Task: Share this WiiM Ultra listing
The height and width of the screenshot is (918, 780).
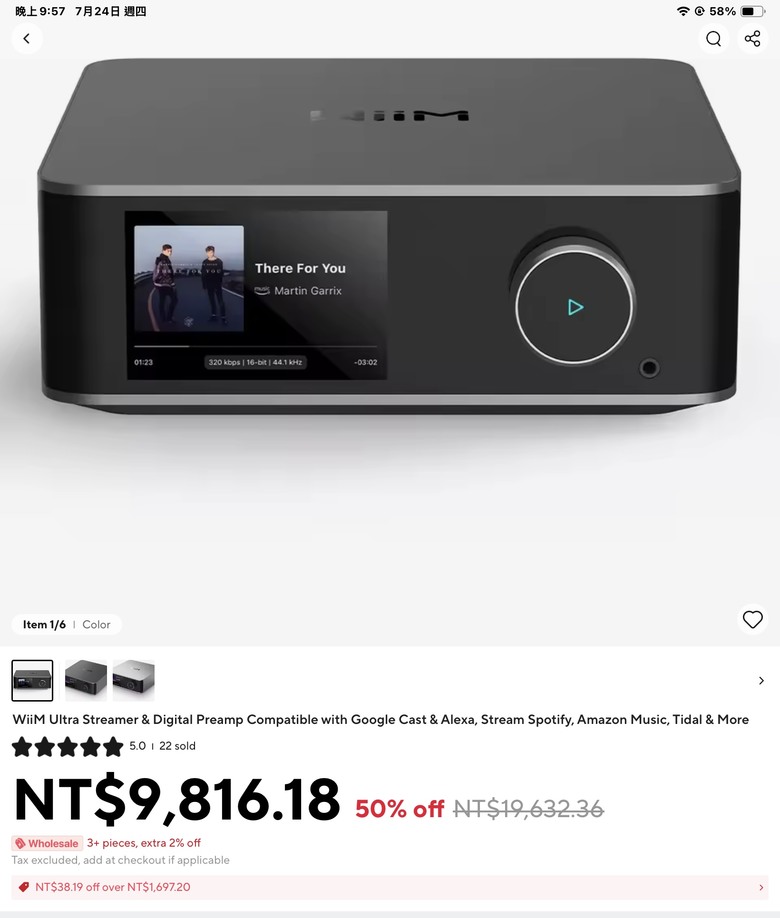Action: [752, 39]
